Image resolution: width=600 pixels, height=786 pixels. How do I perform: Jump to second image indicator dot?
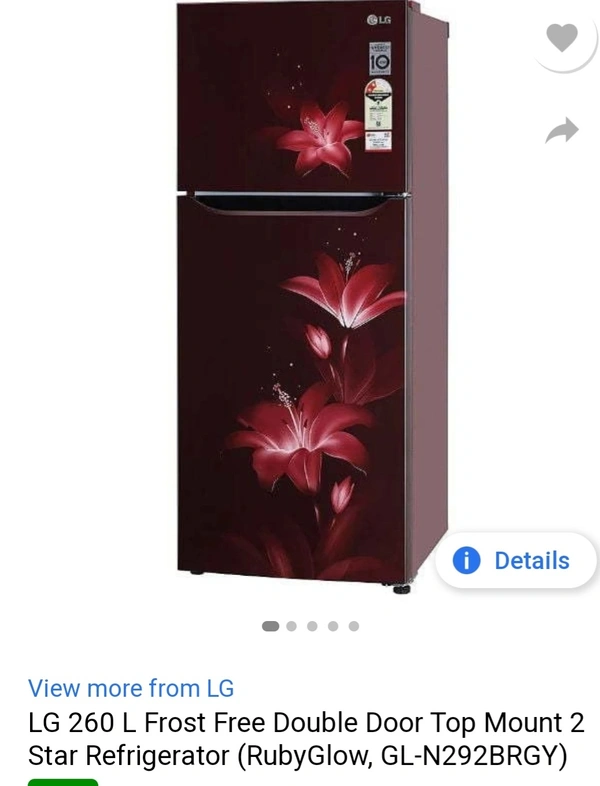pyautogui.click(x=292, y=626)
